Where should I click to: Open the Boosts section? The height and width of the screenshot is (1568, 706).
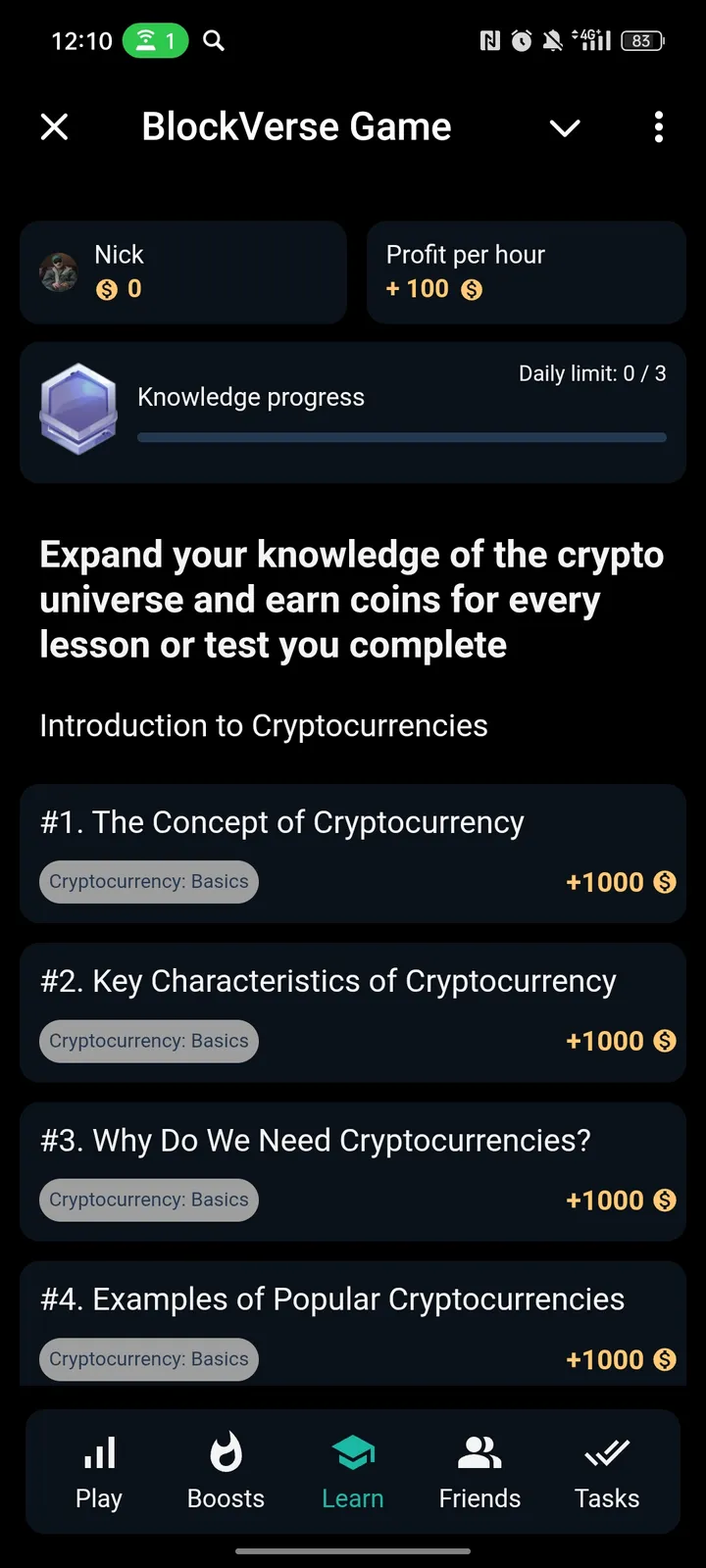[226, 1470]
